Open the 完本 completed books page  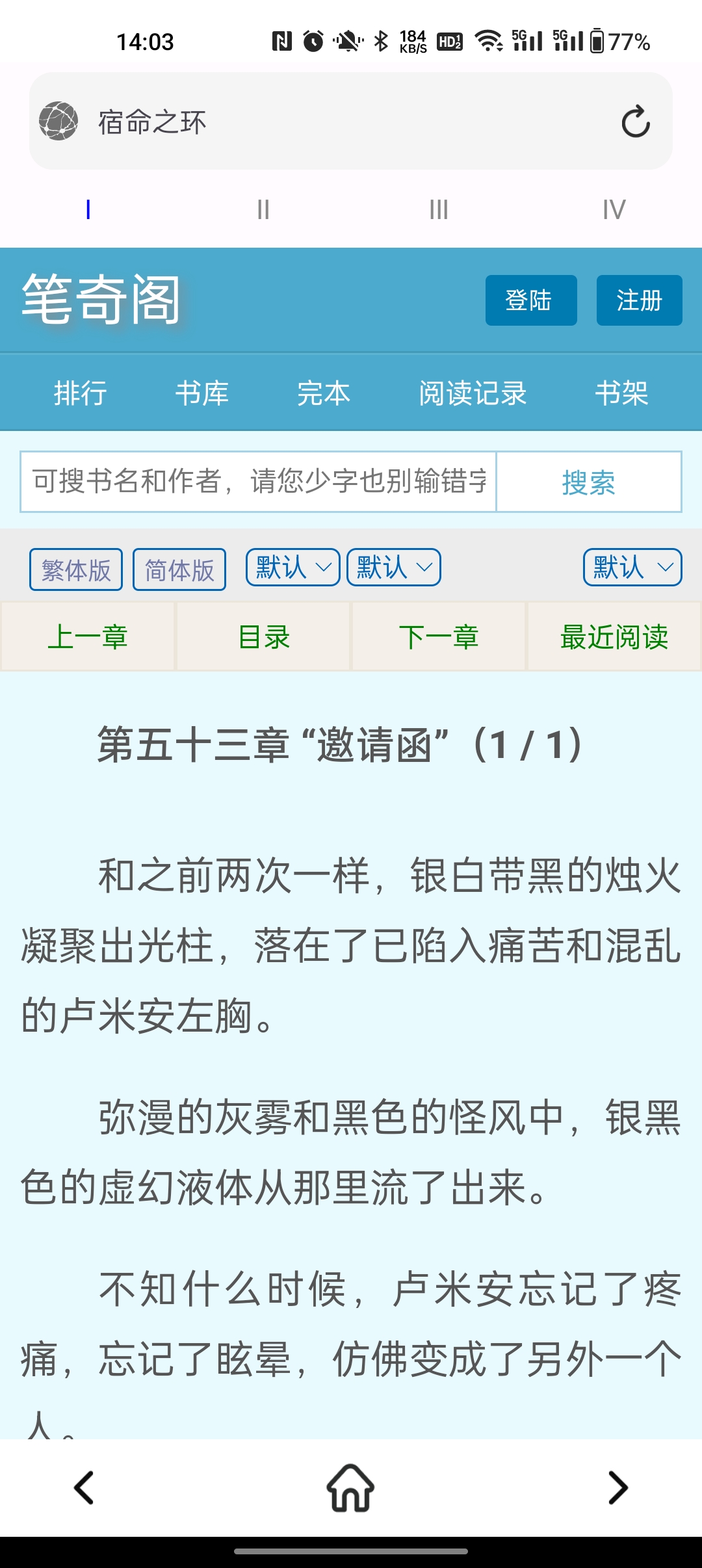point(323,393)
